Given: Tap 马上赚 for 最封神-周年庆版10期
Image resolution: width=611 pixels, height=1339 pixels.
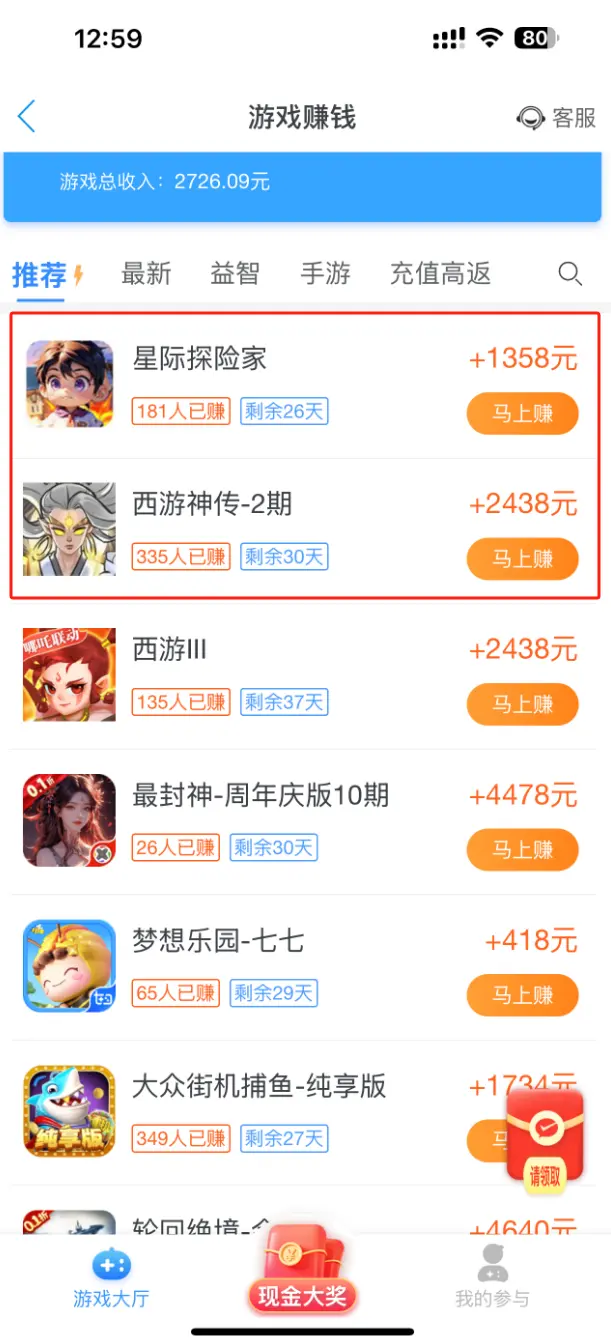Looking at the screenshot, I should [x=522, y=850].
